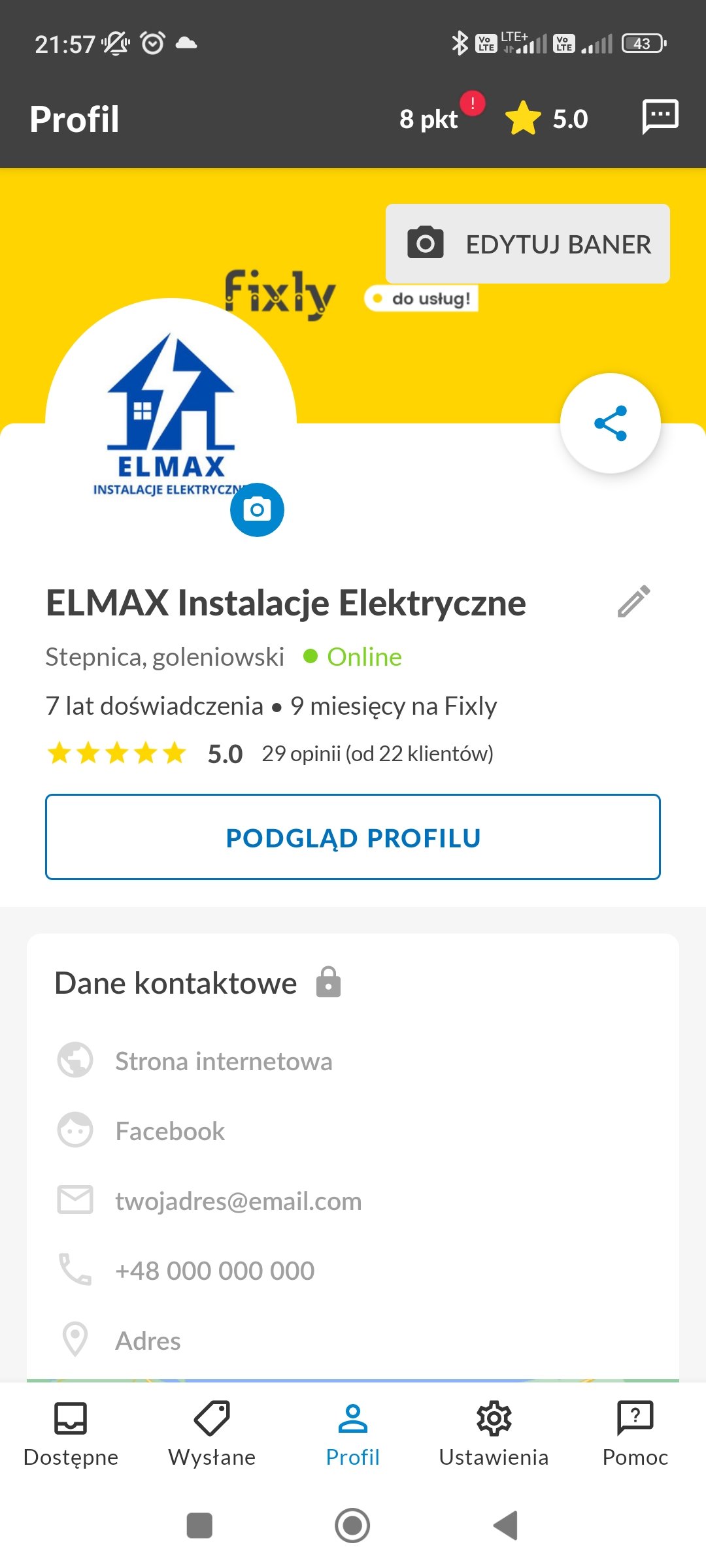Open Strona internetowa contact row
The width and height of the screenshot is (706, 1568).
353,1060
